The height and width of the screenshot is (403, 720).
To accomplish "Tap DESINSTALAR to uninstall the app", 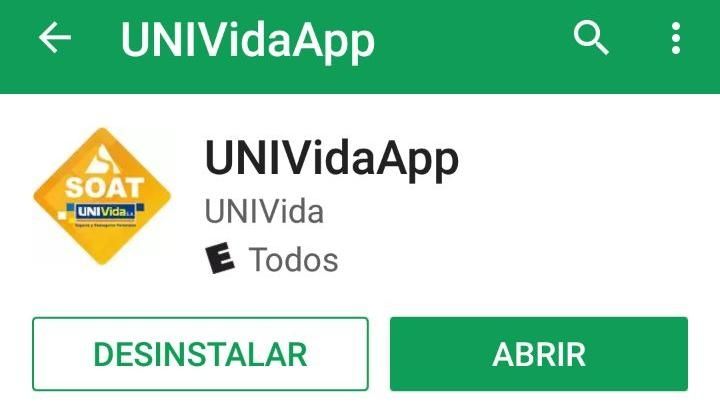I will (x=200, y=354).
